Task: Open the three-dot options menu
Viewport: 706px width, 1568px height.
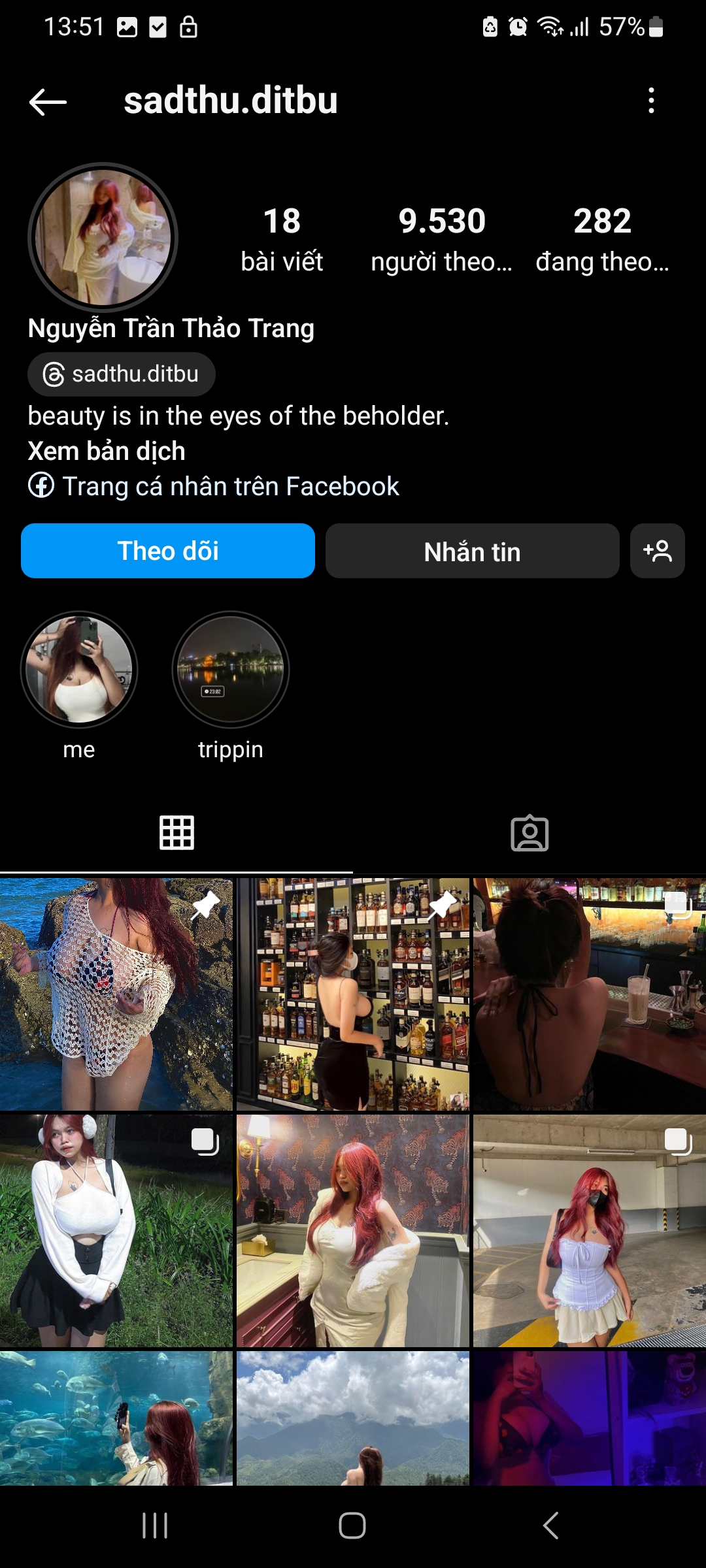Action: [x=651, y=101]
